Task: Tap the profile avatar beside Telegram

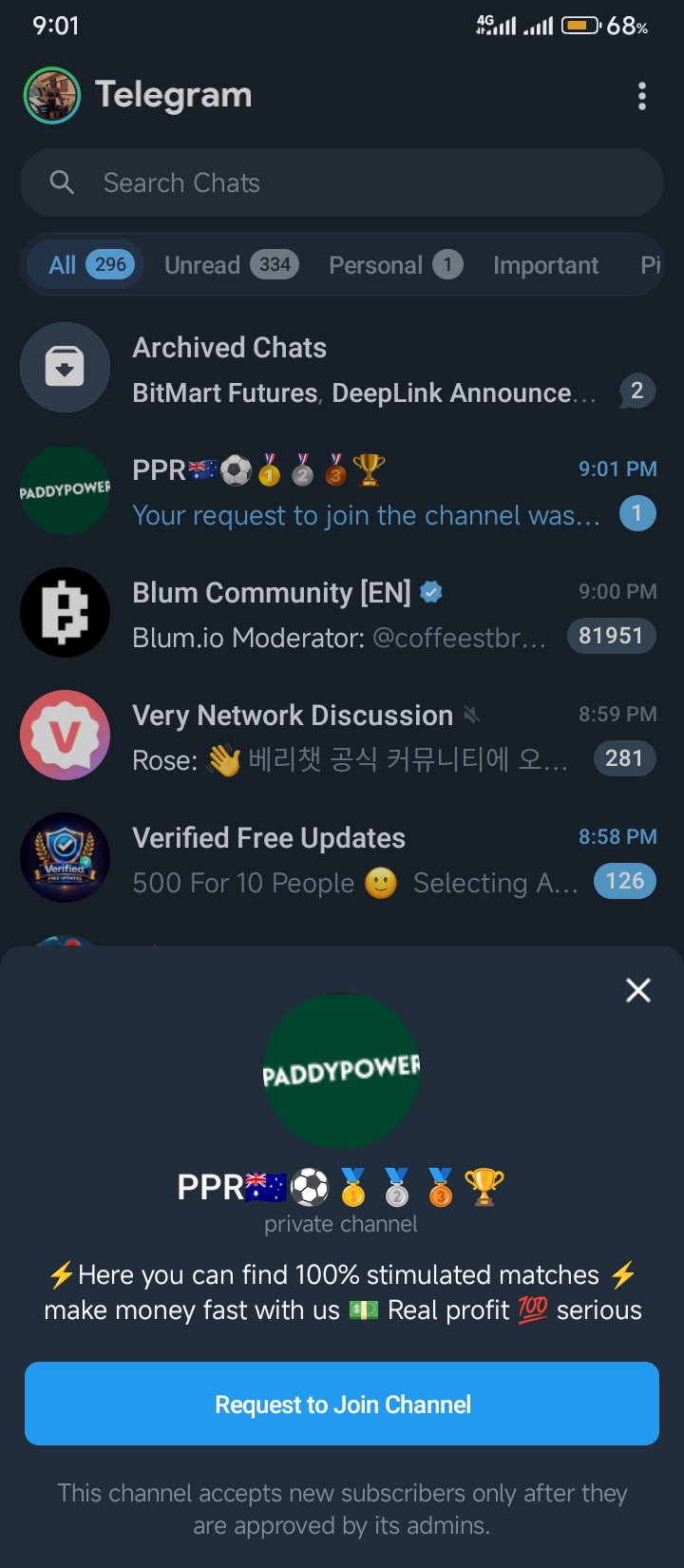Action: point(51,96)
